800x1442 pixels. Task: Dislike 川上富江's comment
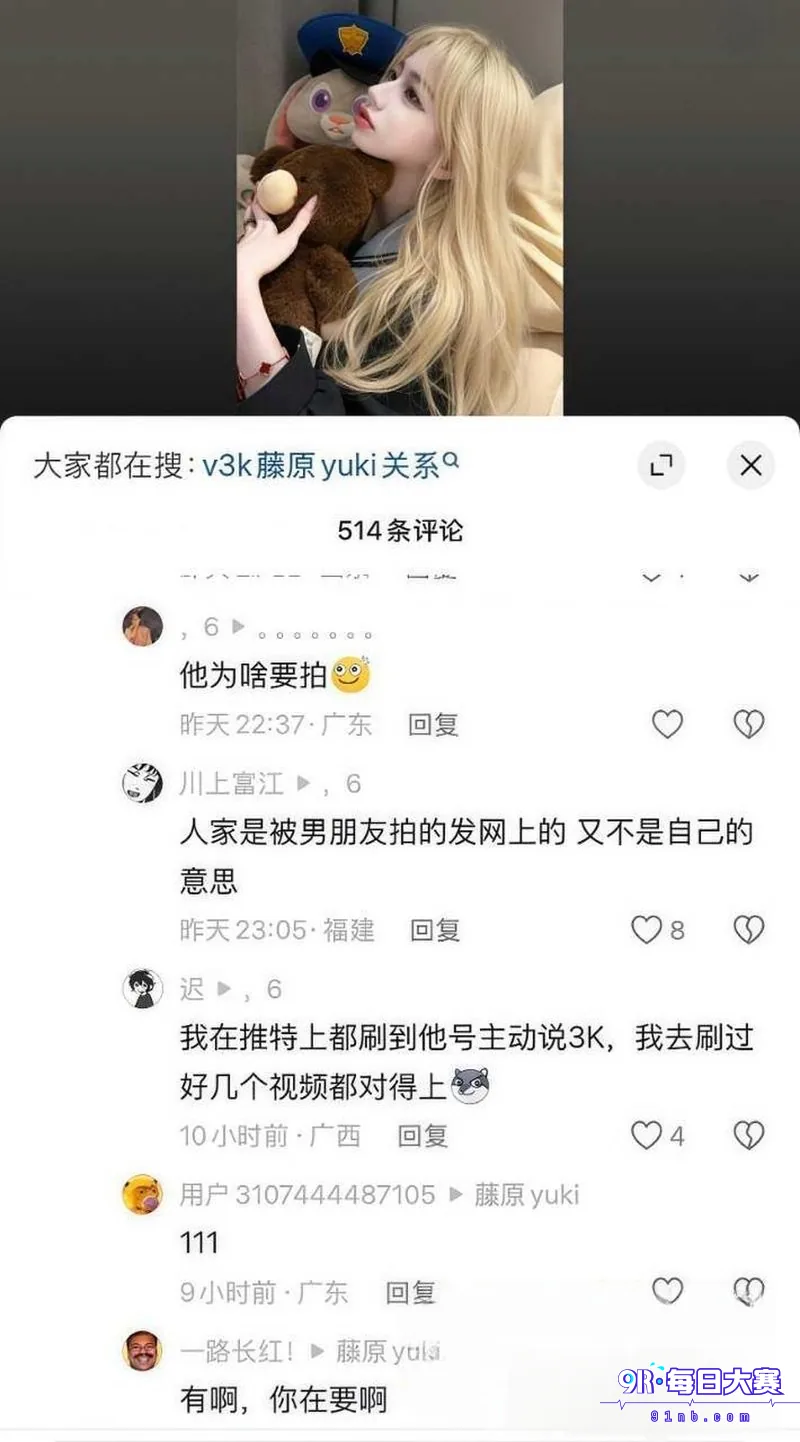pos(749,930)
